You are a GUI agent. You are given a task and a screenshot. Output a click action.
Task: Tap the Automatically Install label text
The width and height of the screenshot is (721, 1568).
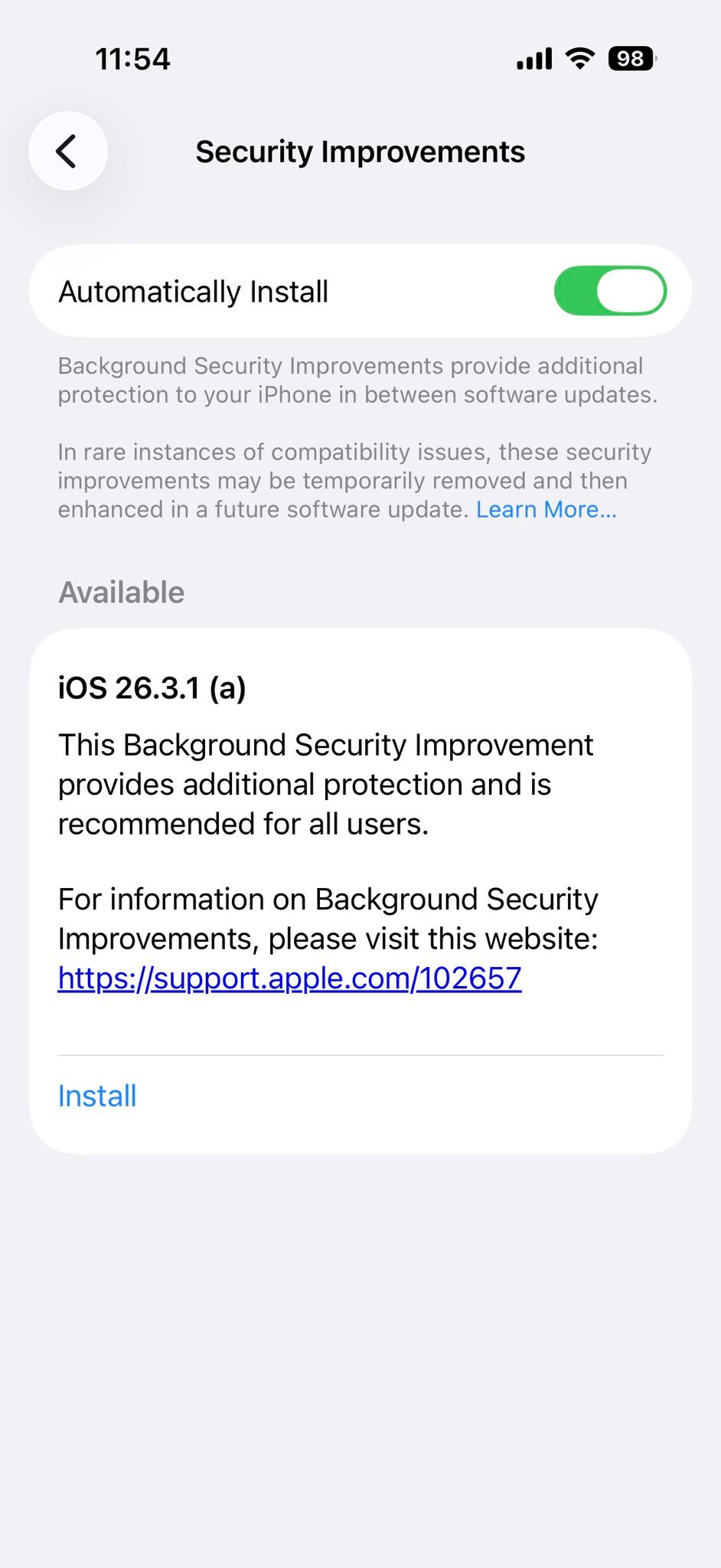point(193,290)
